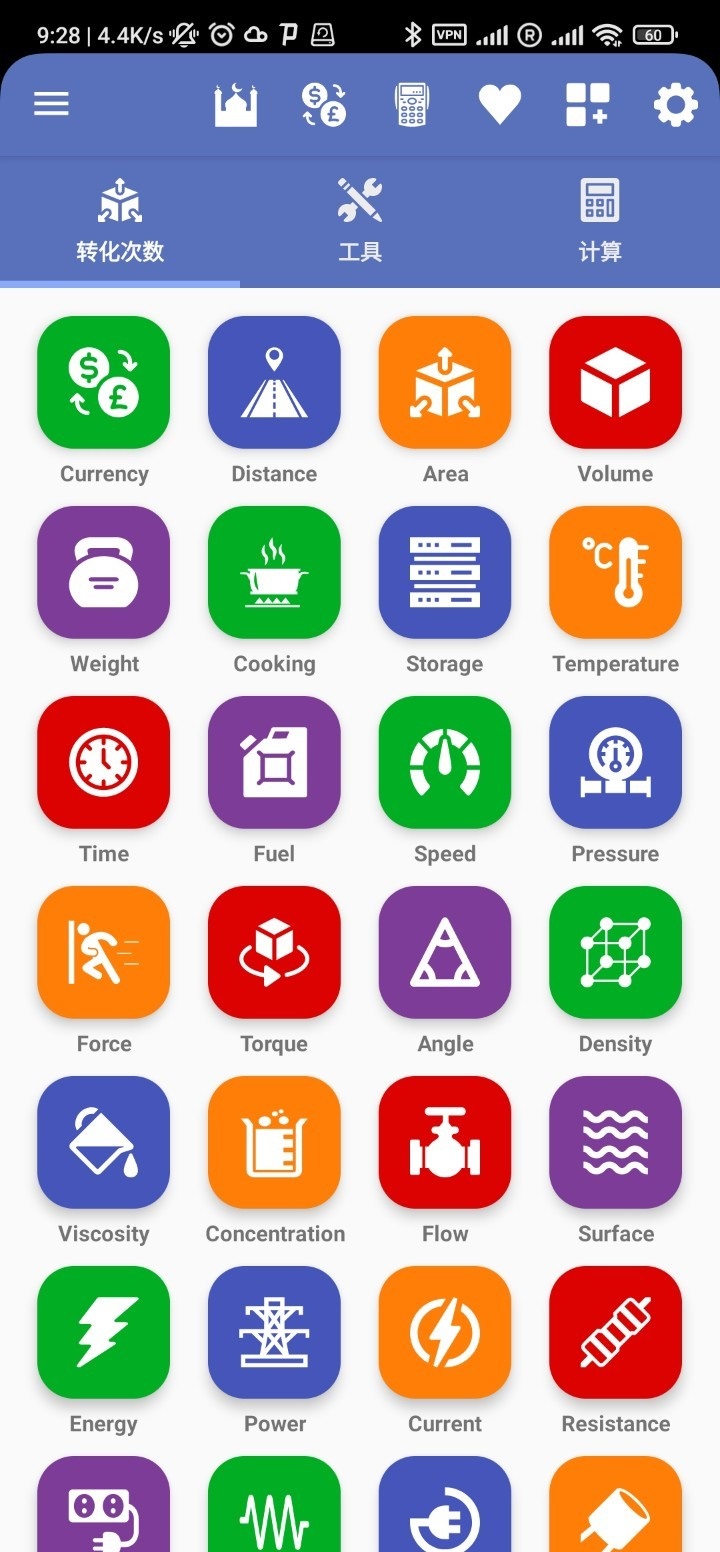This screenshot has height=1552, width=720.
Task: Open the calculator icon in toolbar
Action: coord(411,104)
